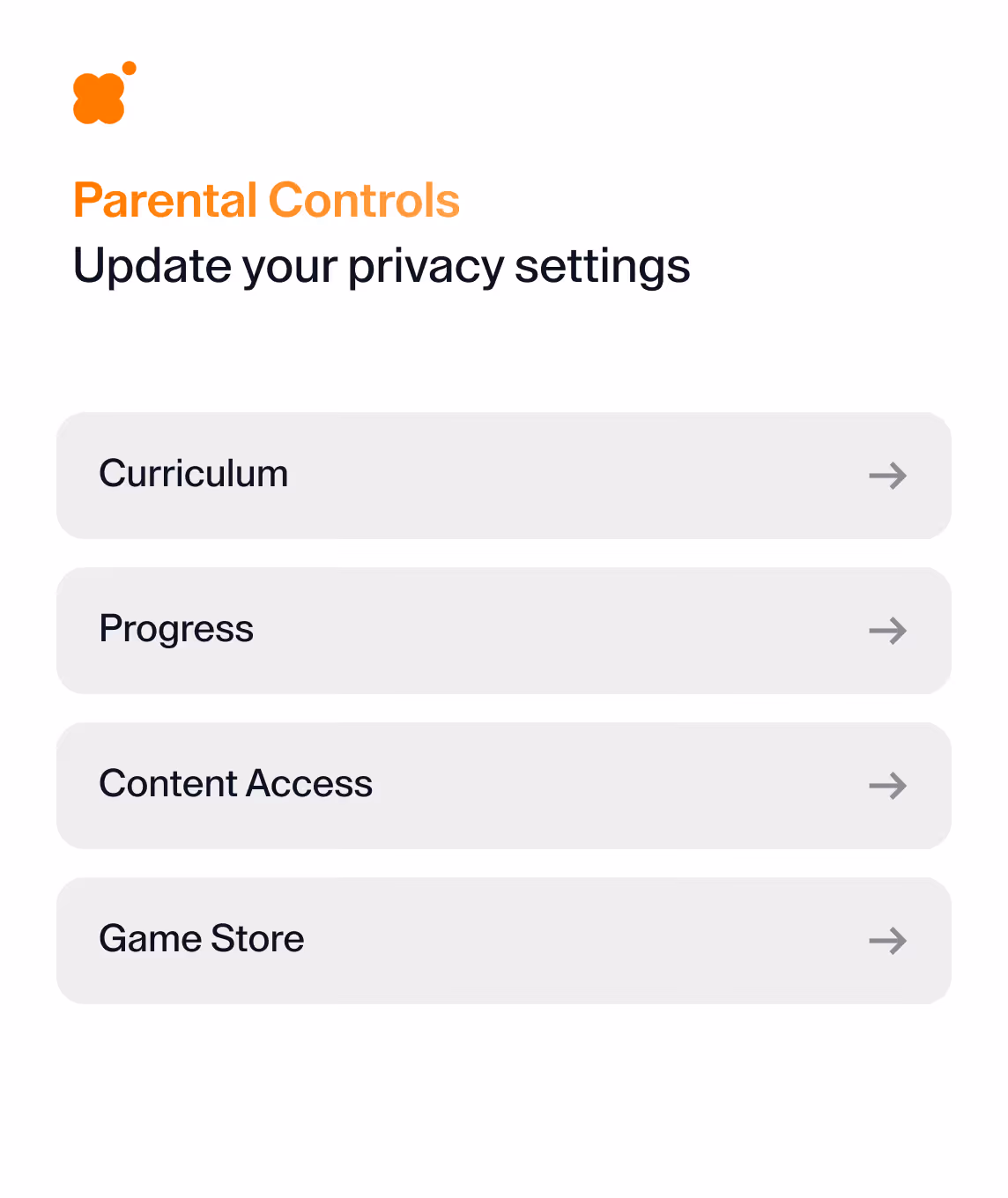Open Game Store controls

(x=503, y=941)
